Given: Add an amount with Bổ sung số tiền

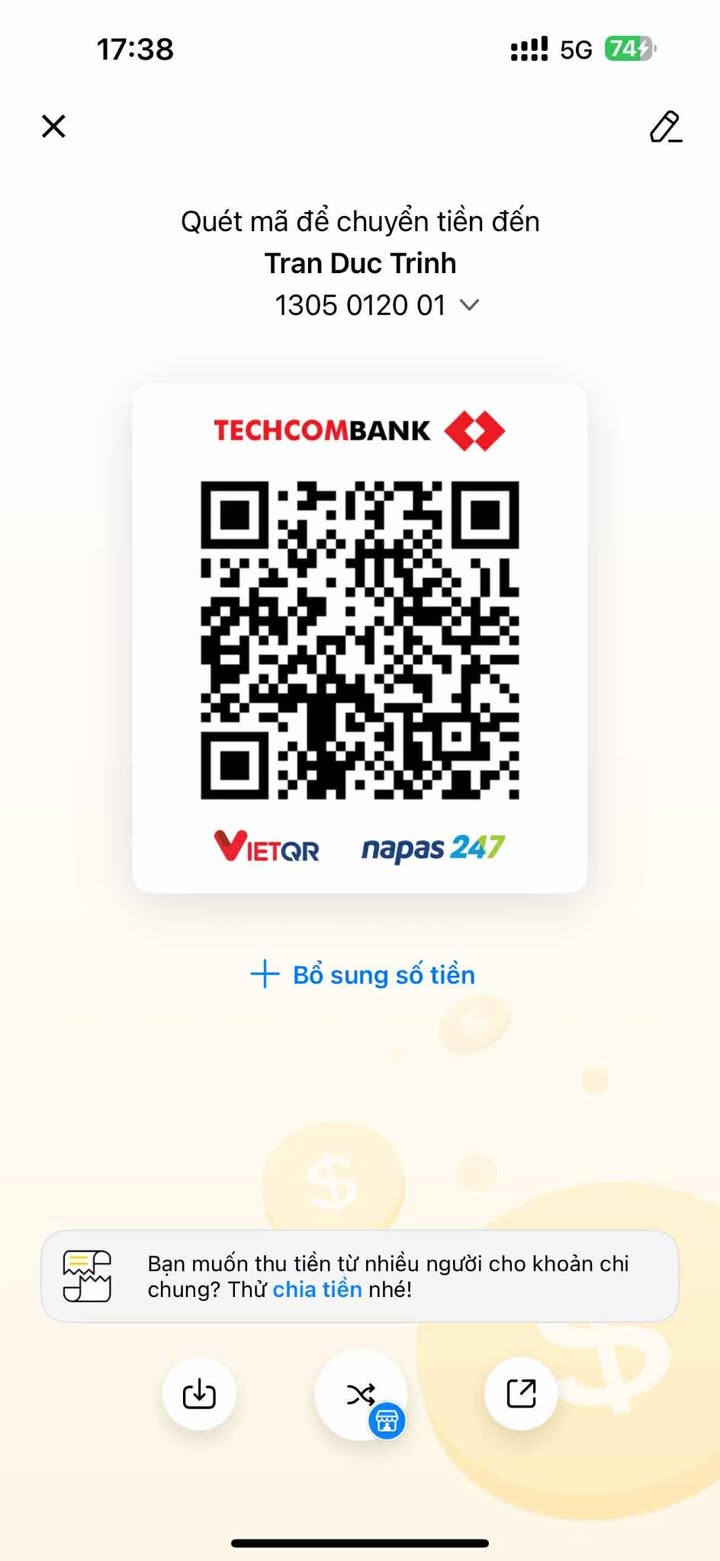Looking at the screenshot, I should pos(362,975).
